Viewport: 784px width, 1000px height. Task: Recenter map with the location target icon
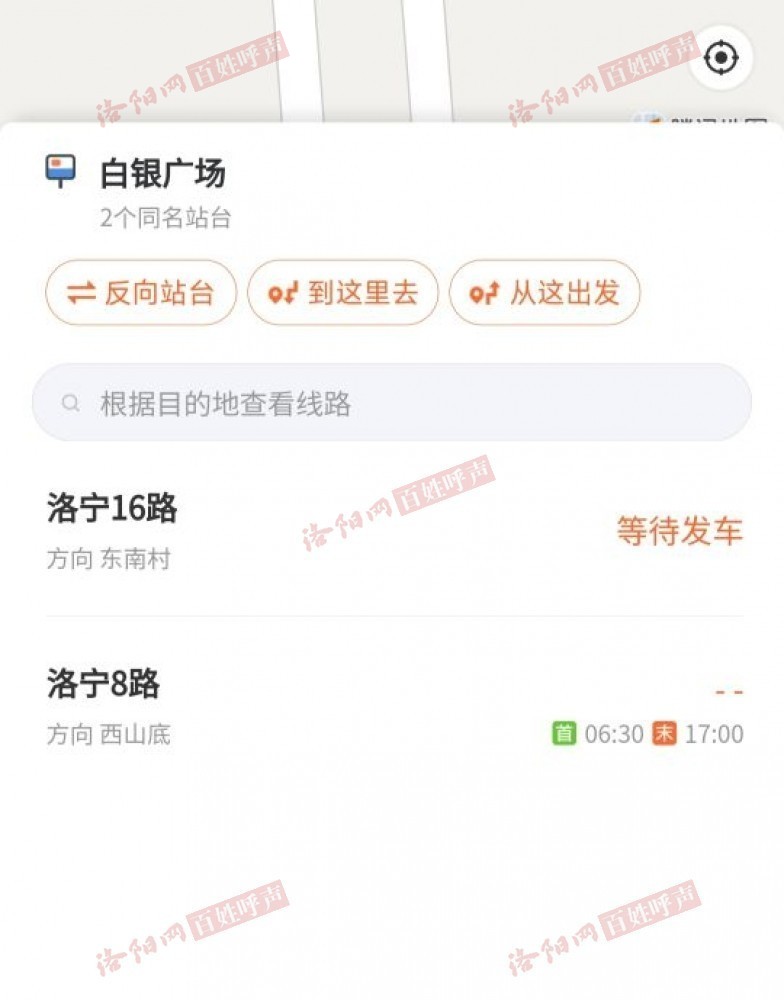click(x=720, y=58)
